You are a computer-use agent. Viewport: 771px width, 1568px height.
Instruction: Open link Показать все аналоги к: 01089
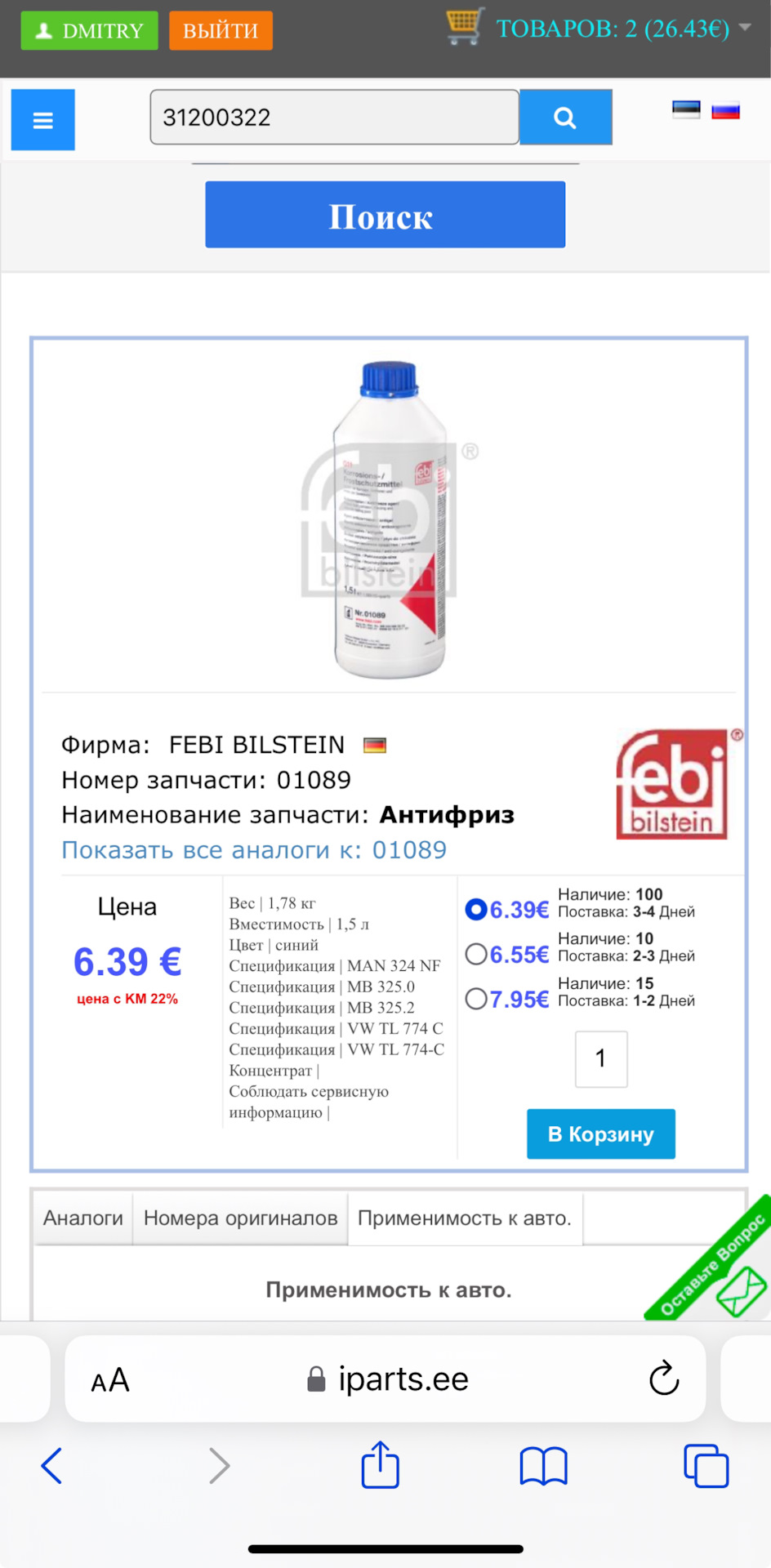click(x=254, y=850)
